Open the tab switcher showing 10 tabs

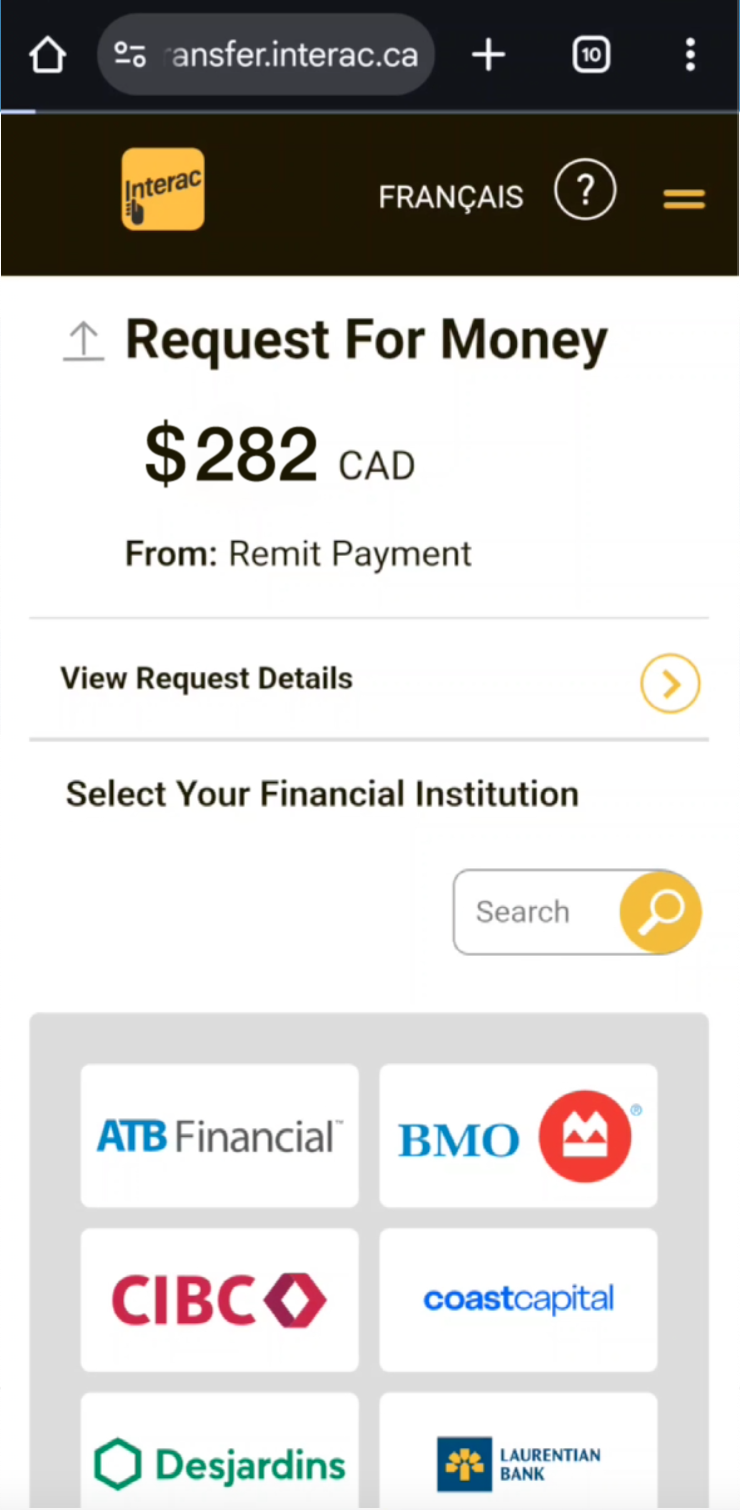click(x=591, y=55)
